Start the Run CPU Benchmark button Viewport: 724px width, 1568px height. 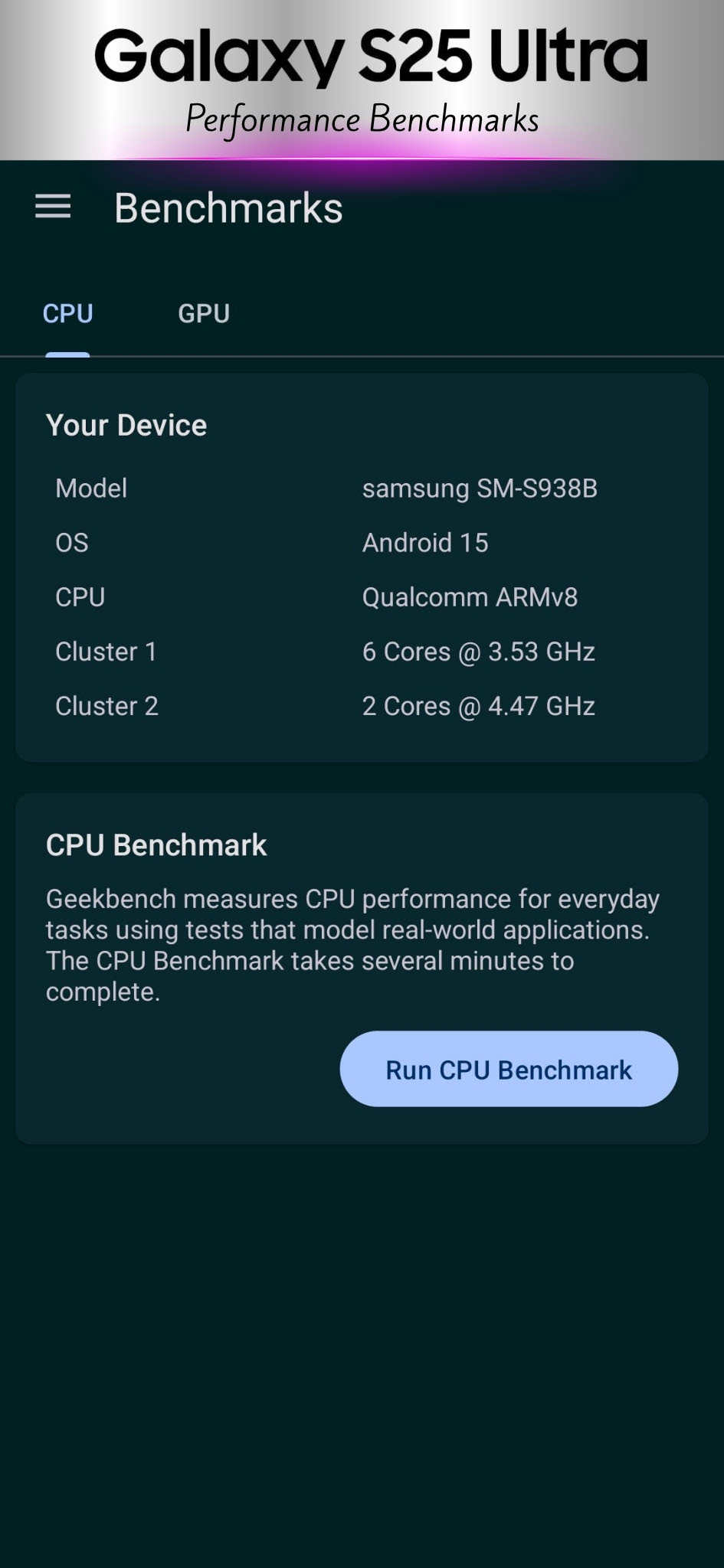click(x=509, y=1069)
